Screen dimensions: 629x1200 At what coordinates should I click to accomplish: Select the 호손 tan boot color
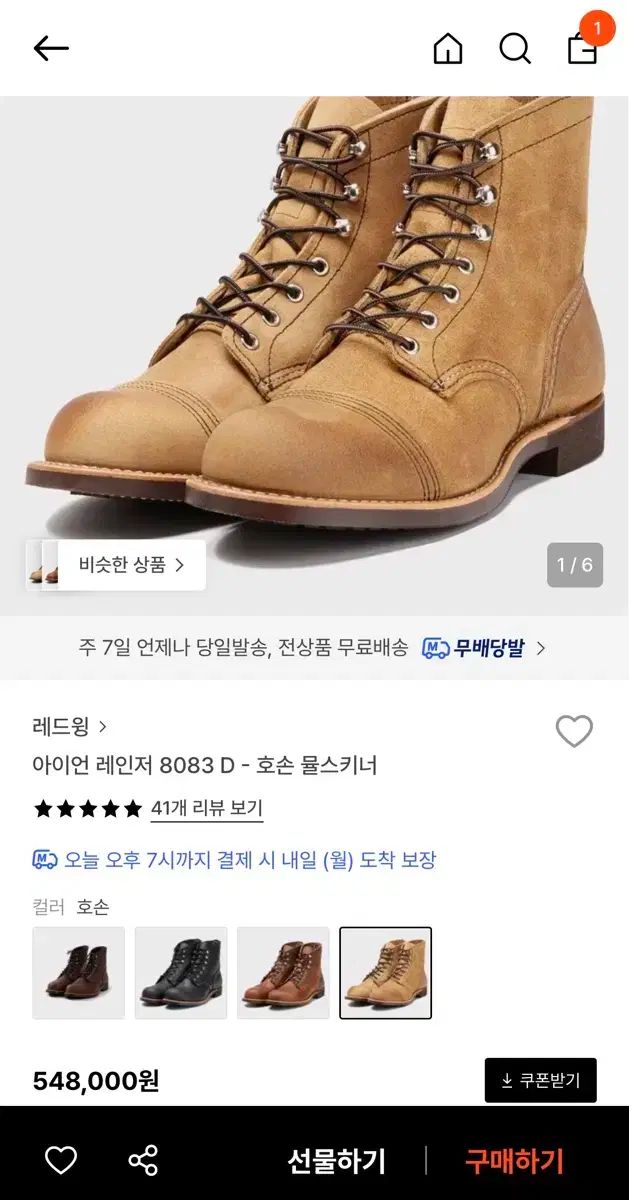(385, 973)
